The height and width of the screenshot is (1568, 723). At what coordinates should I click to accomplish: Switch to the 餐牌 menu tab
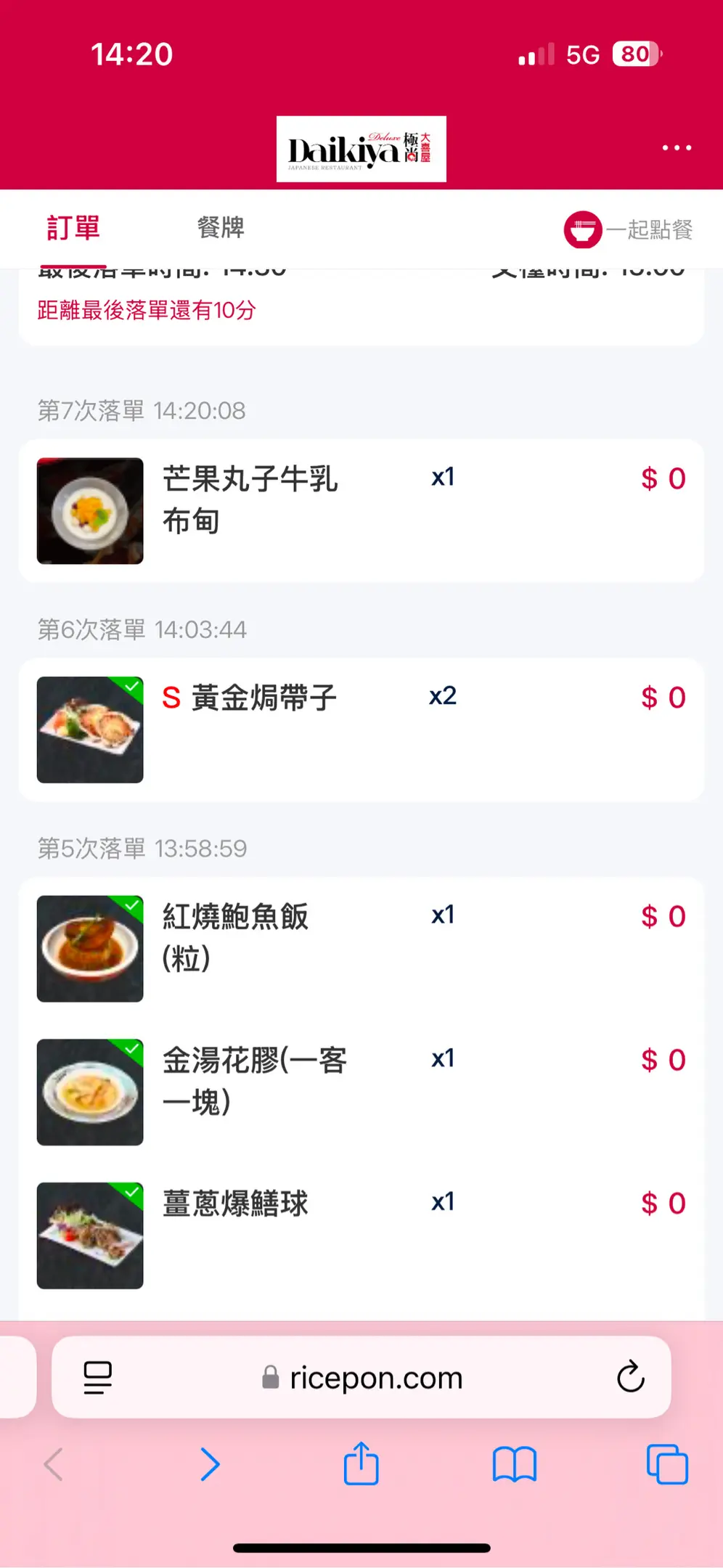tap(221, 228)
